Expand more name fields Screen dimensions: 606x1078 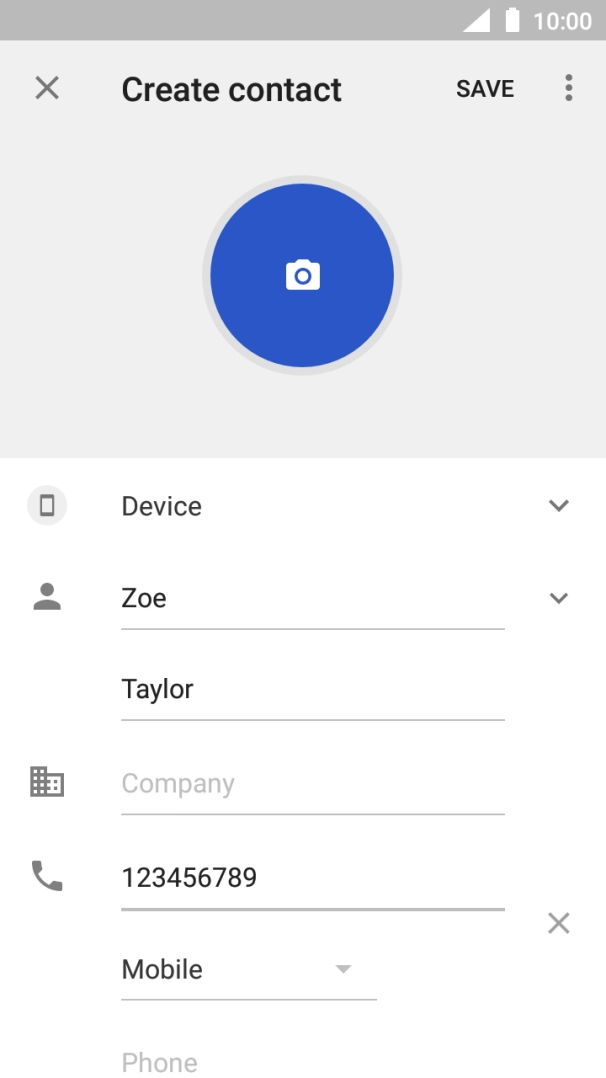(558, 598)
